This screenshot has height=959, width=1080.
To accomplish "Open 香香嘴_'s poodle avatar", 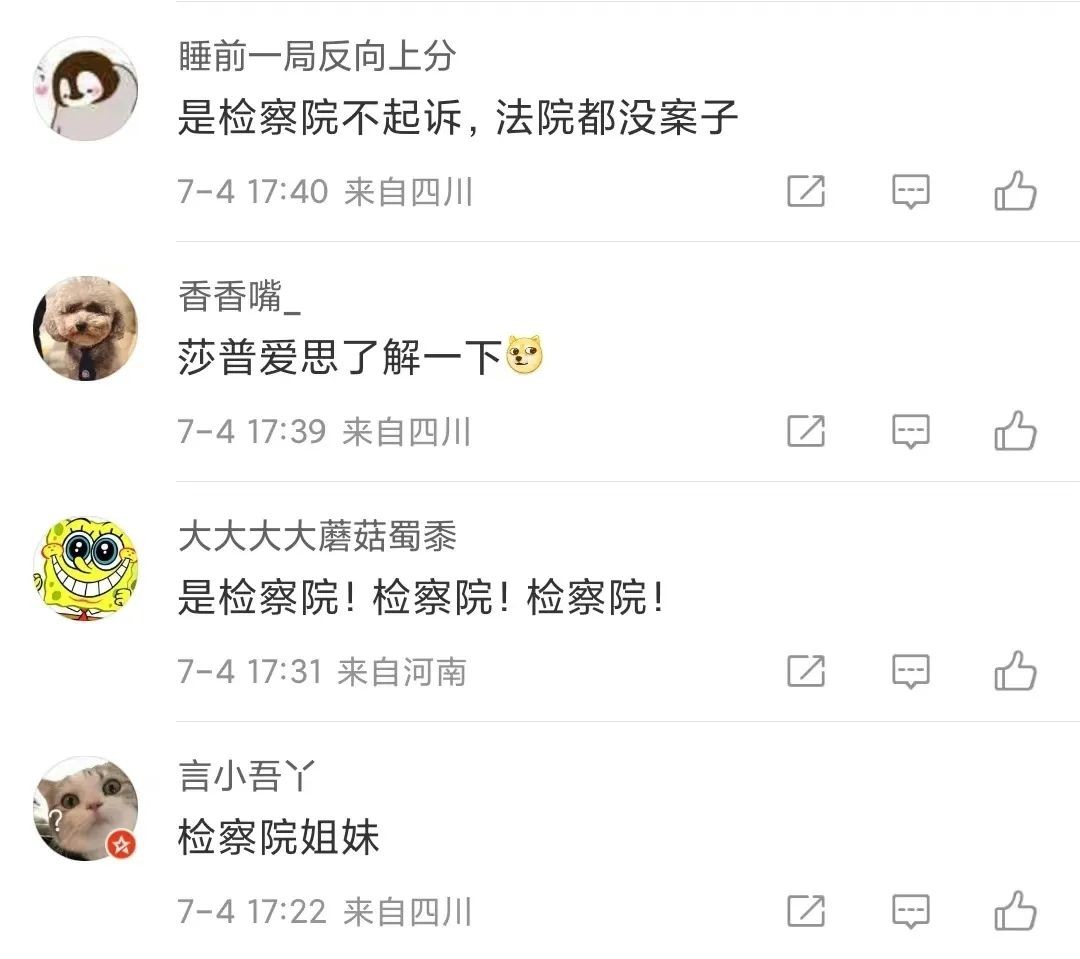I will tap(86, 328).
